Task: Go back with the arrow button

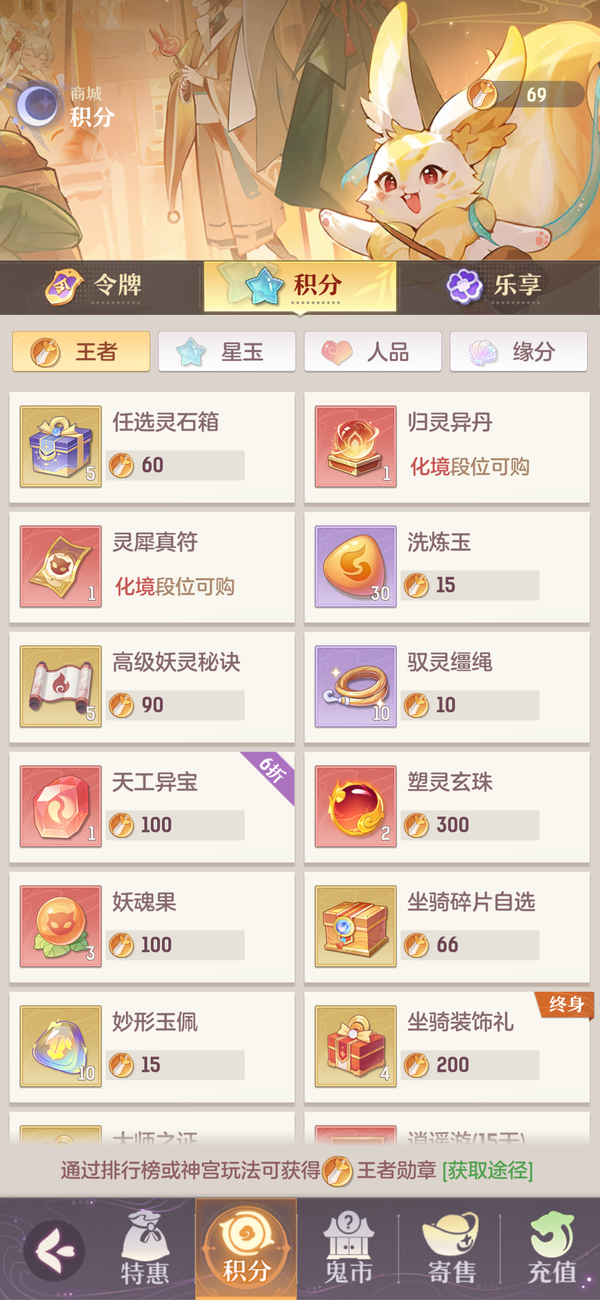Action: point(53,1249)
